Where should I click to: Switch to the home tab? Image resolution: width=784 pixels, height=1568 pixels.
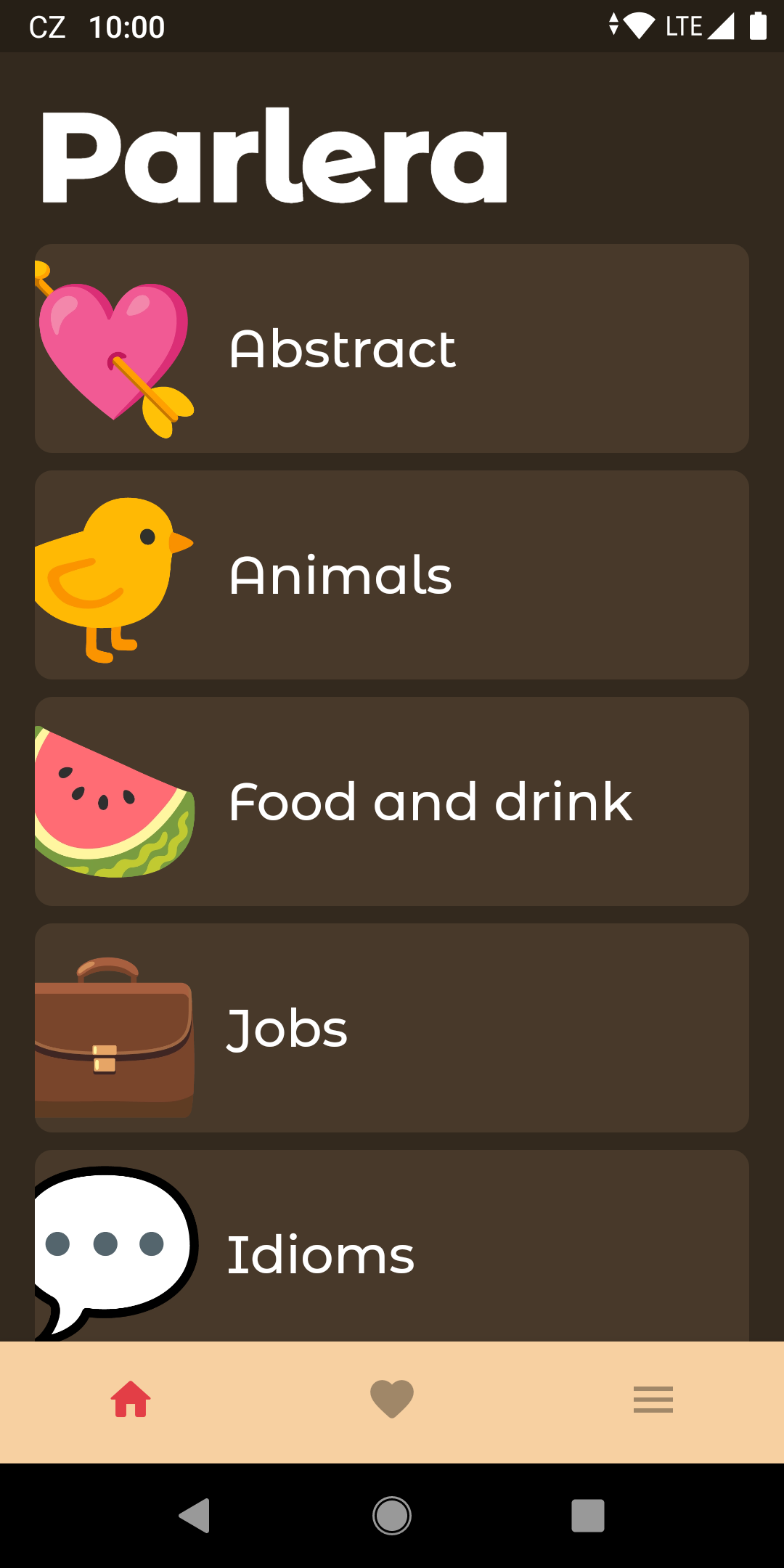pos(131,1400)
